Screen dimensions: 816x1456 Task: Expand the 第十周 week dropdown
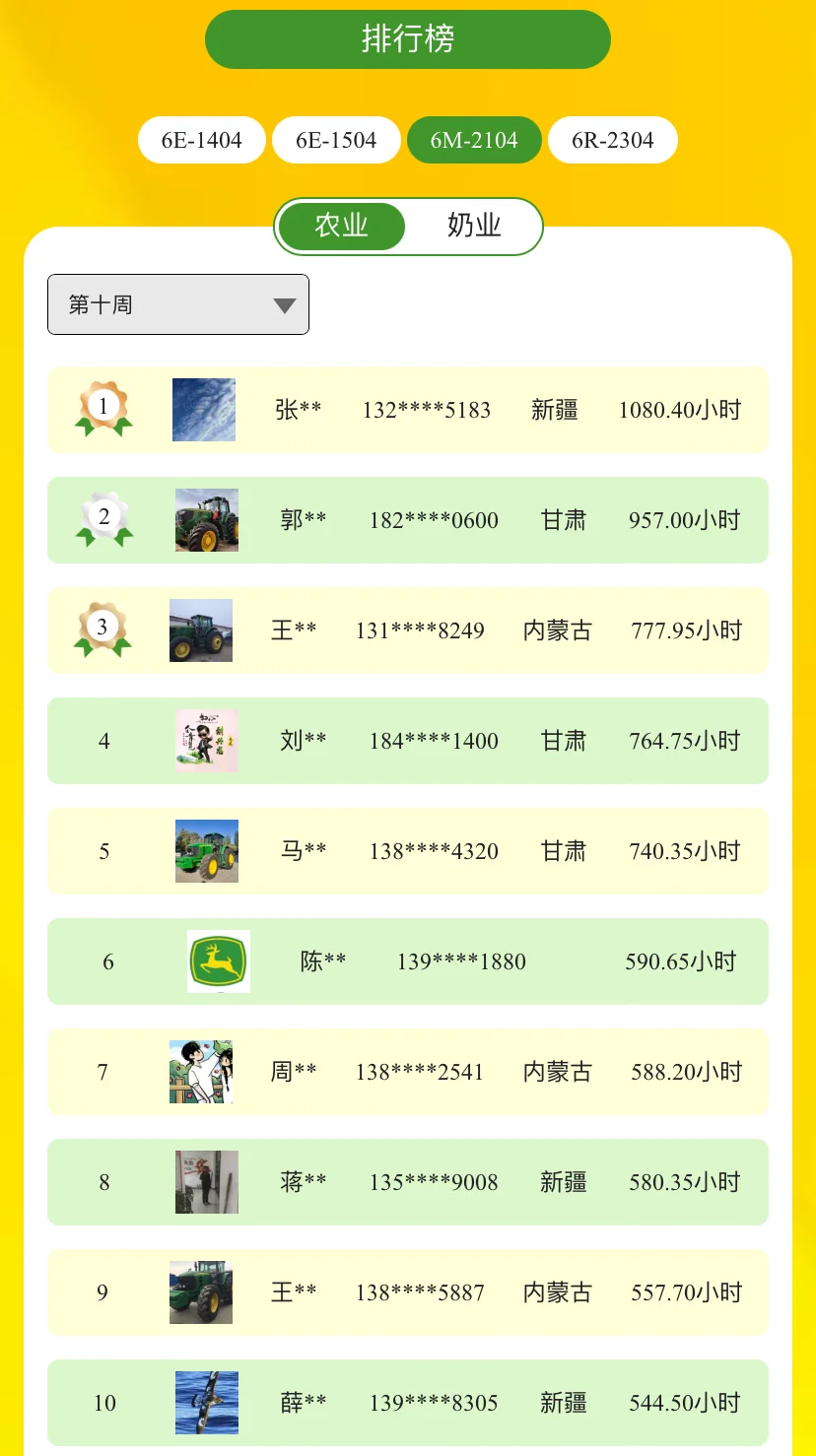pos(178,304)
